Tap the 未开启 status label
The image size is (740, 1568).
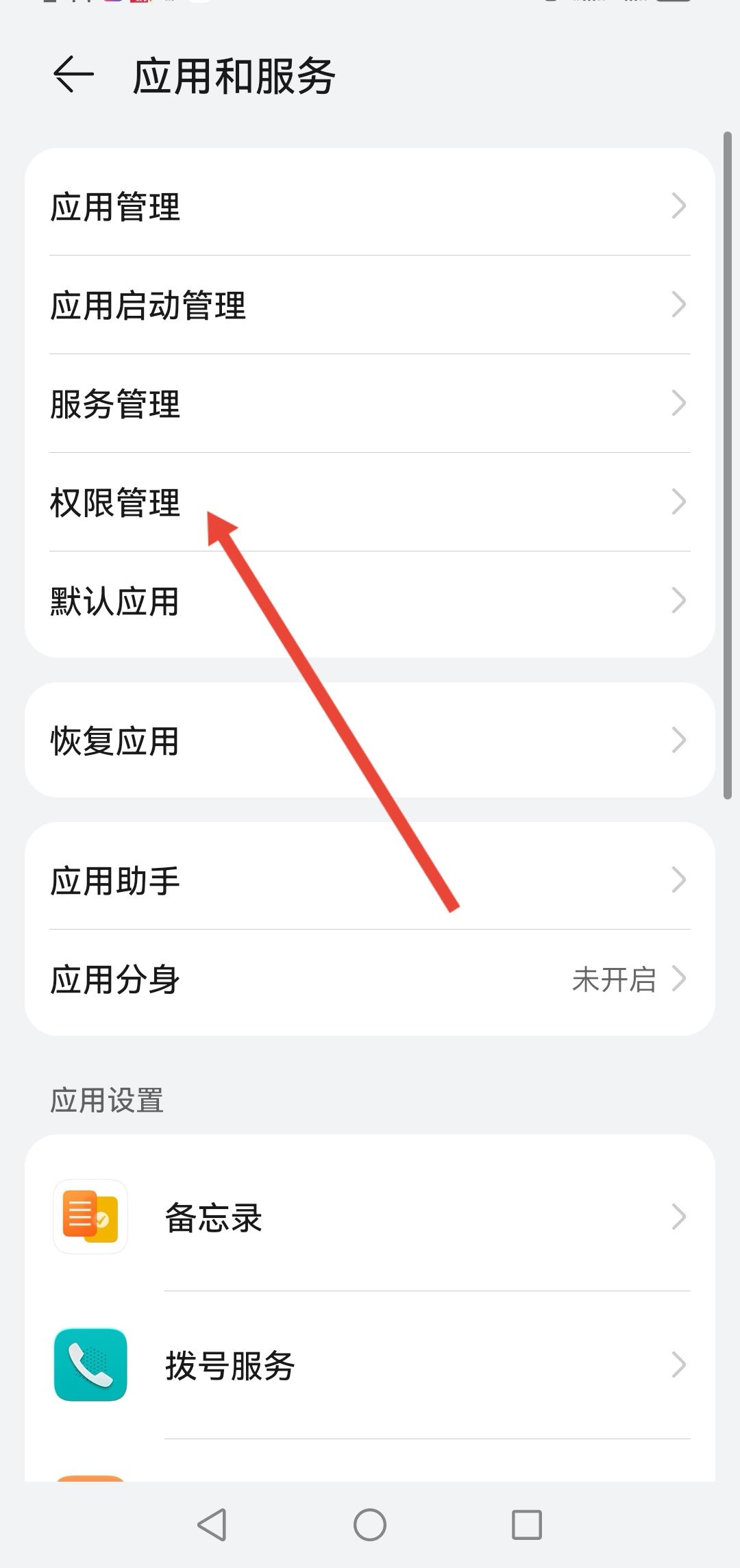pyautogui.click(x=616, y=981)
